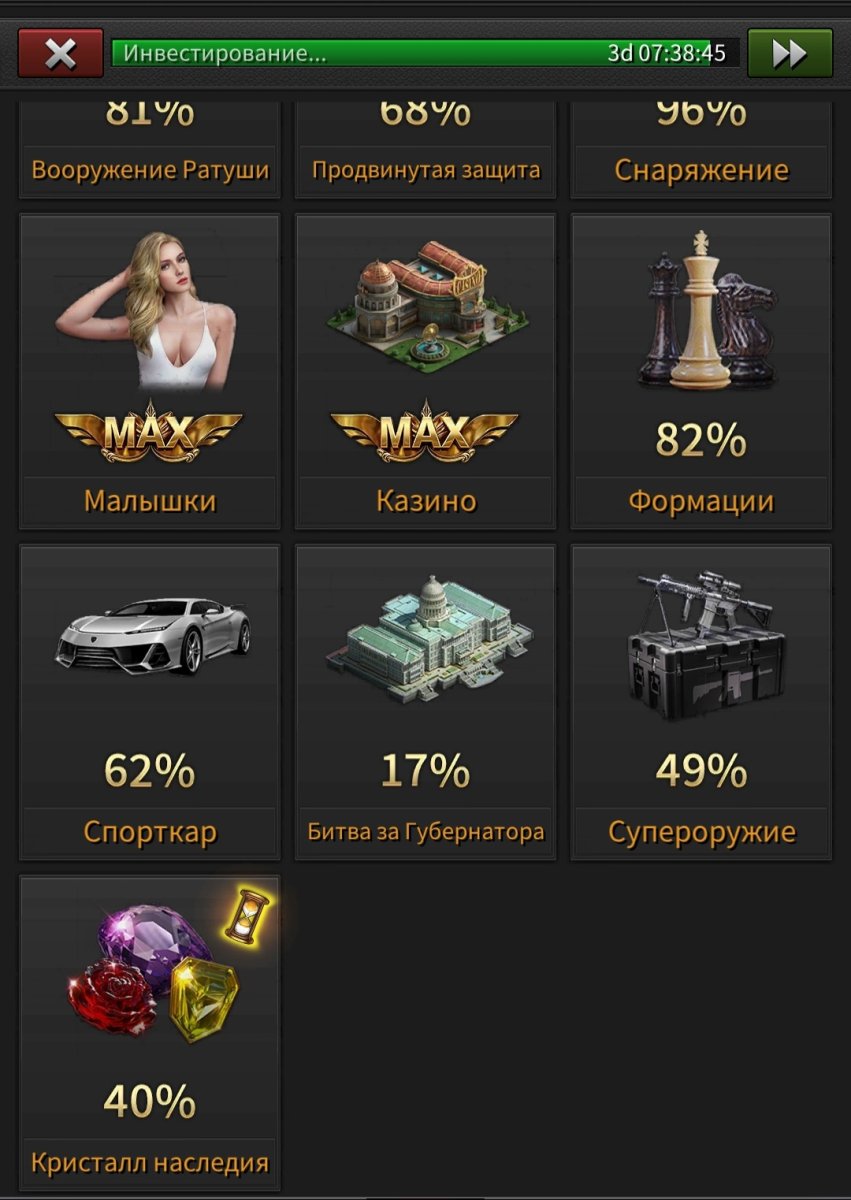The image size is (851, 1200).
Task: Close the investment screen with the X button
Action: [60, 53]
